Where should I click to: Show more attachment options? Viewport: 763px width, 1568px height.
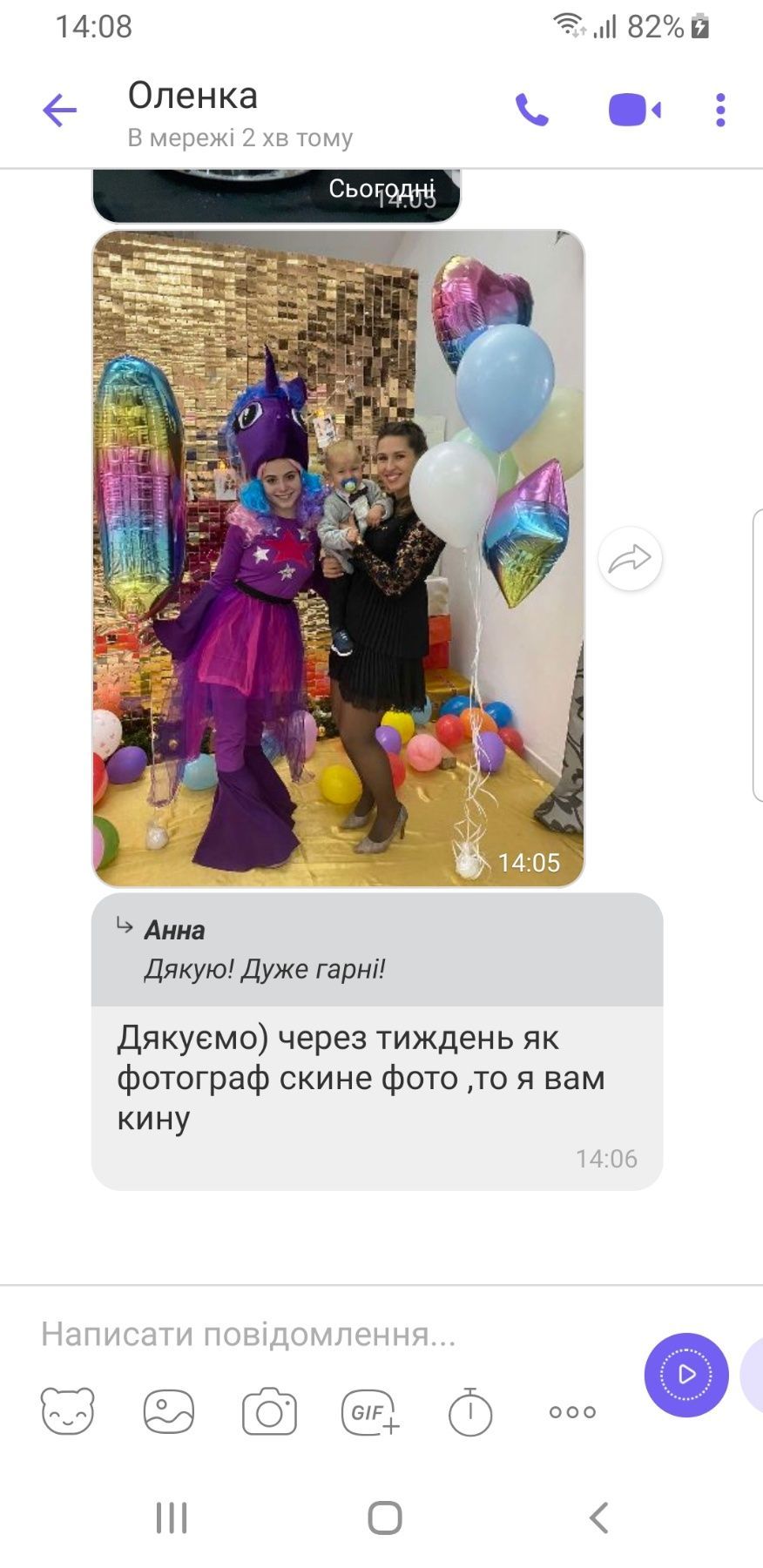tap(572, 1411)
